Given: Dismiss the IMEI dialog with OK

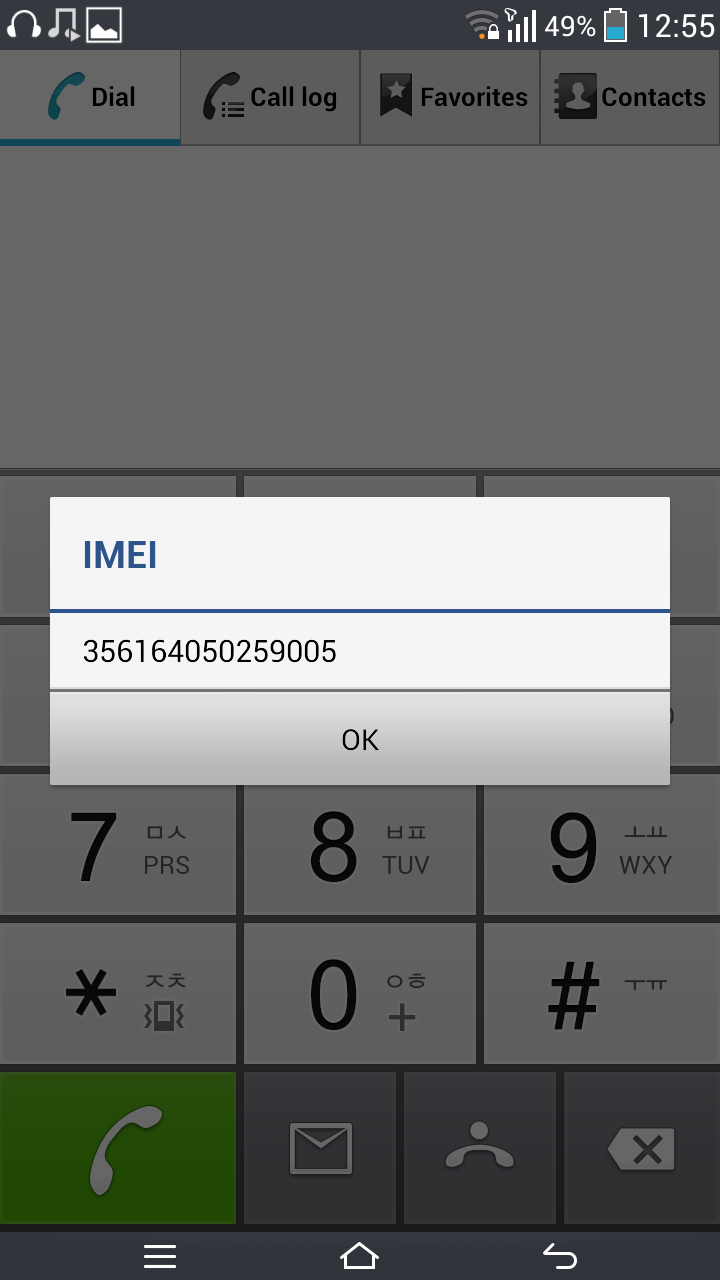Looking at the screenshot, I should pyautogui.click(x=360, y=739).
